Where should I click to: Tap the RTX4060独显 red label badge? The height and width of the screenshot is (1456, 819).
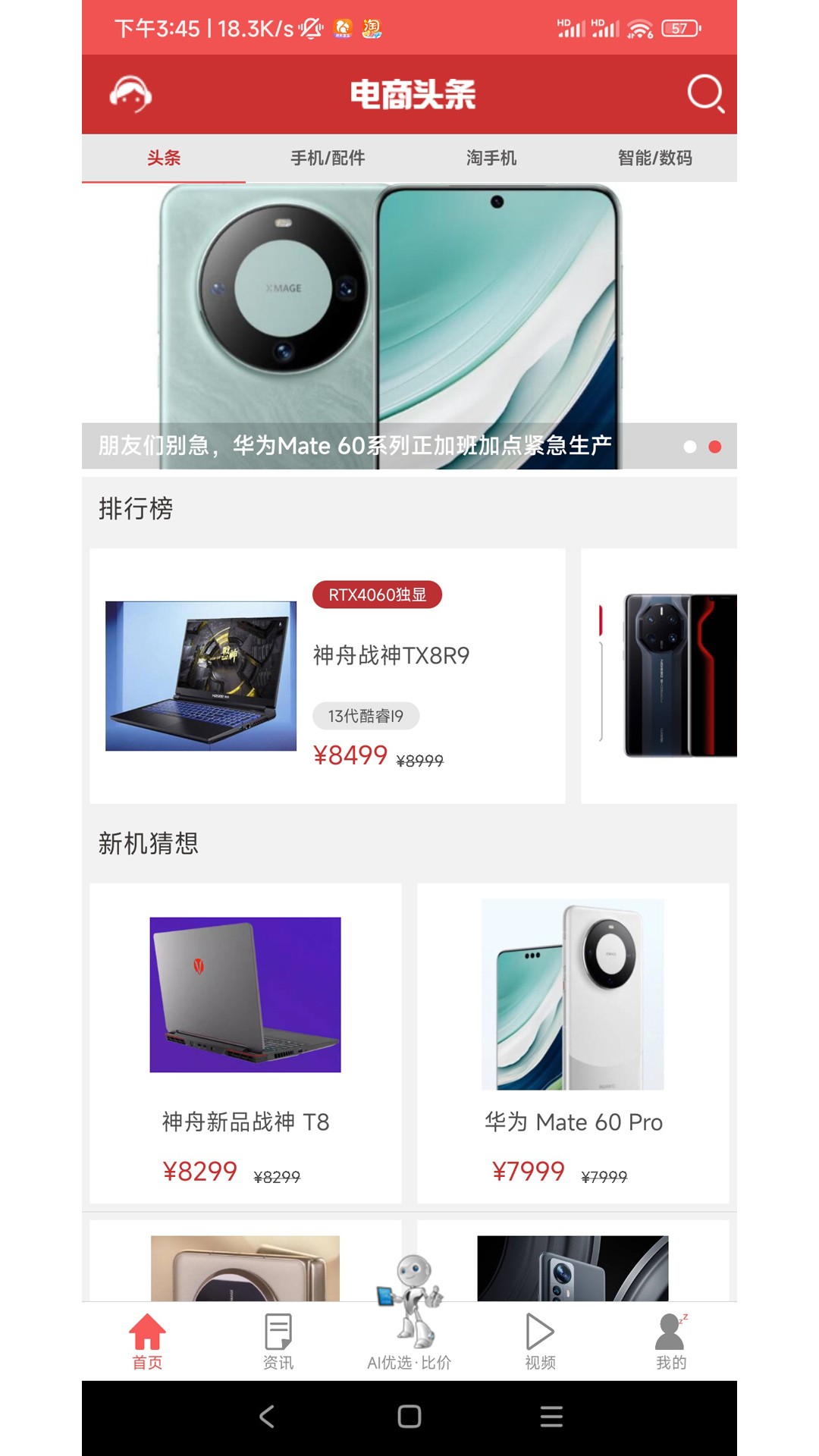click(x=377, y=596)
